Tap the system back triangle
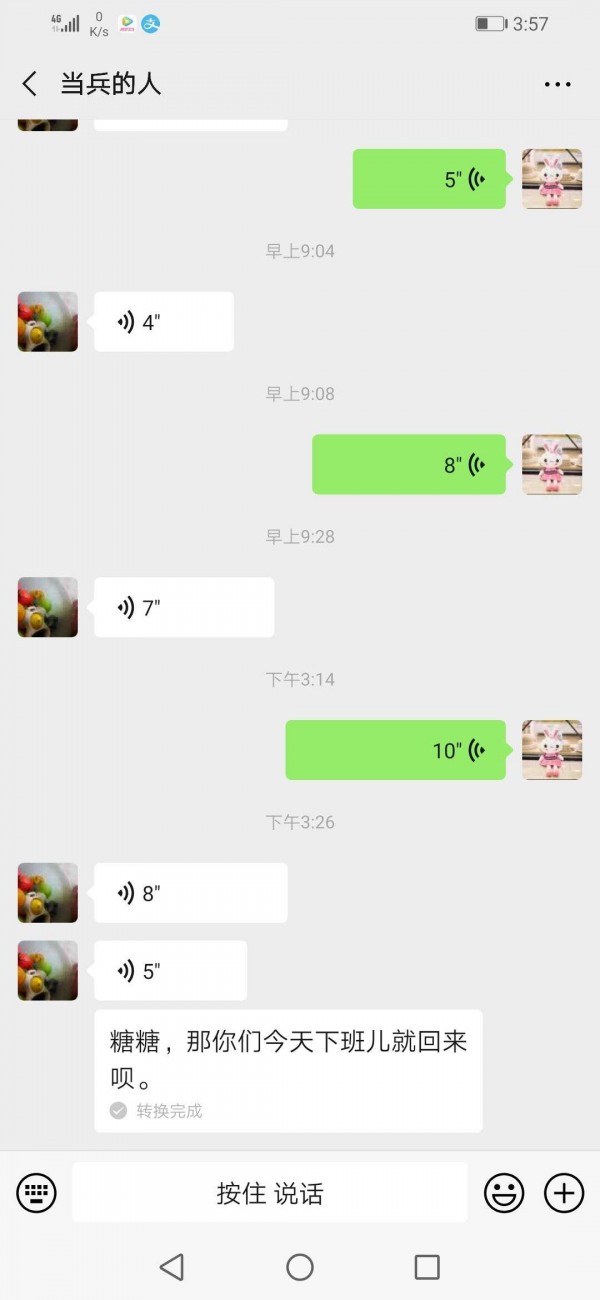Image resolution: width=600 pixels, height=1300 pixels. pos(172,1267)
